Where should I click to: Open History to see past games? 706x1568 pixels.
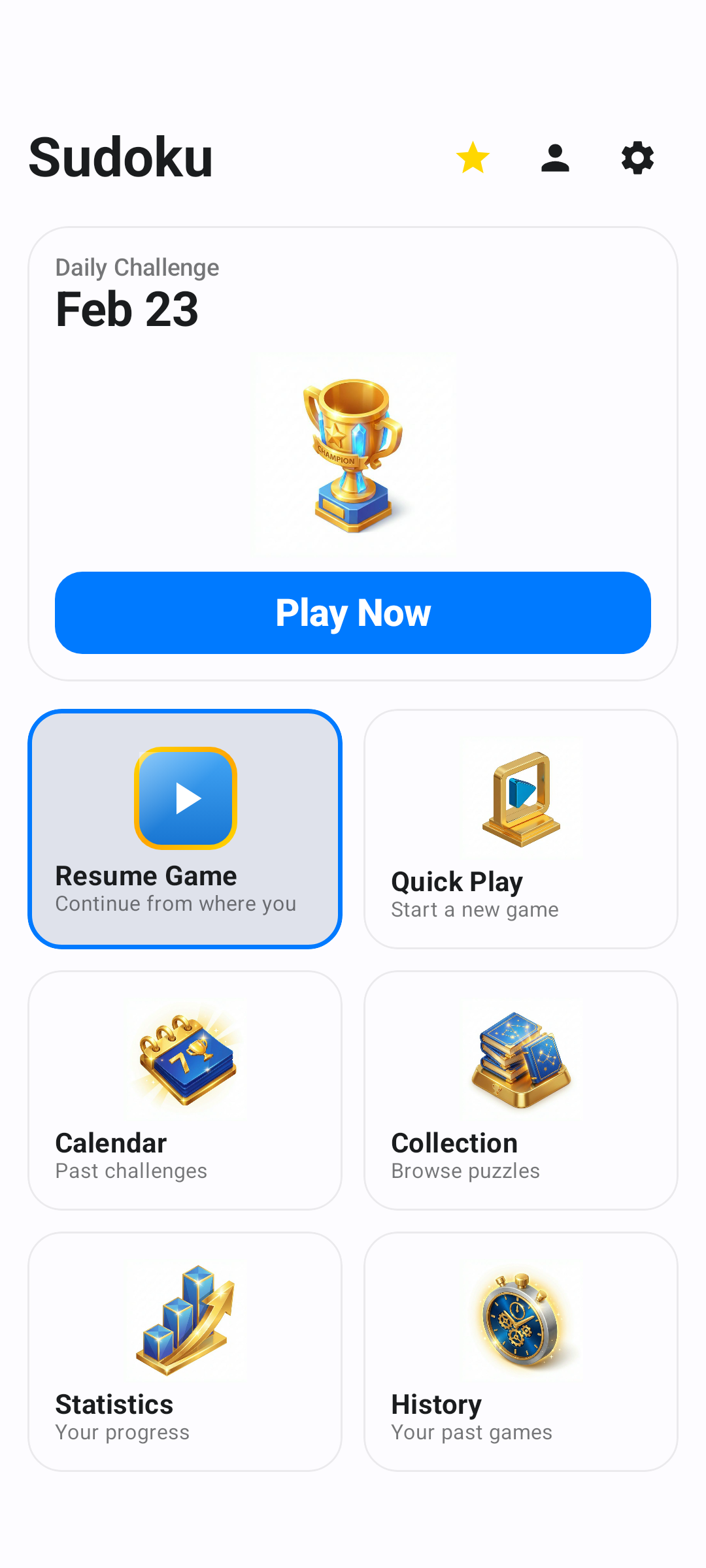pyautogui.click(x=520, y=1352)
